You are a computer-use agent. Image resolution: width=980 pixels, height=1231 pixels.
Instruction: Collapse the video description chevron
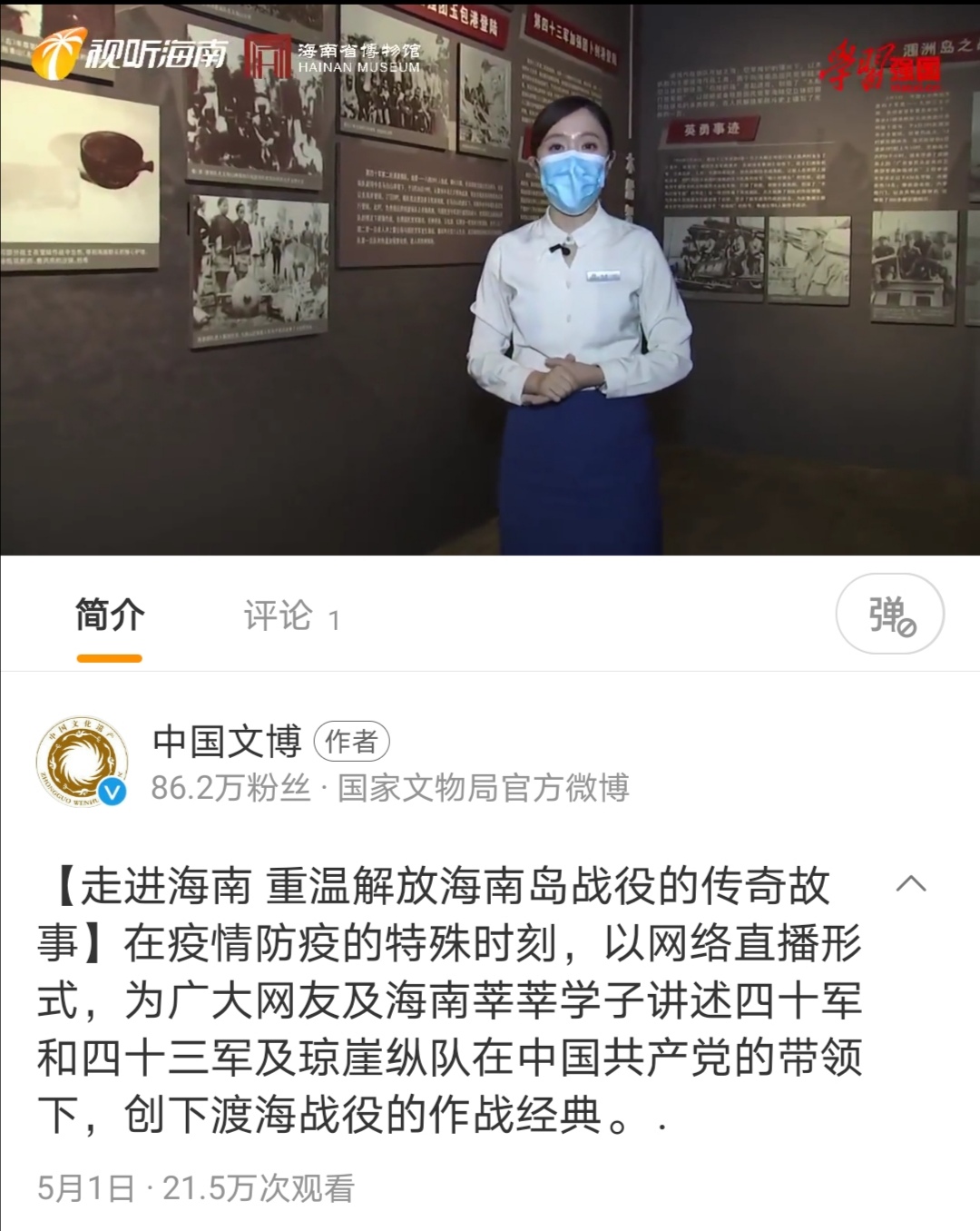click(911, 884)
